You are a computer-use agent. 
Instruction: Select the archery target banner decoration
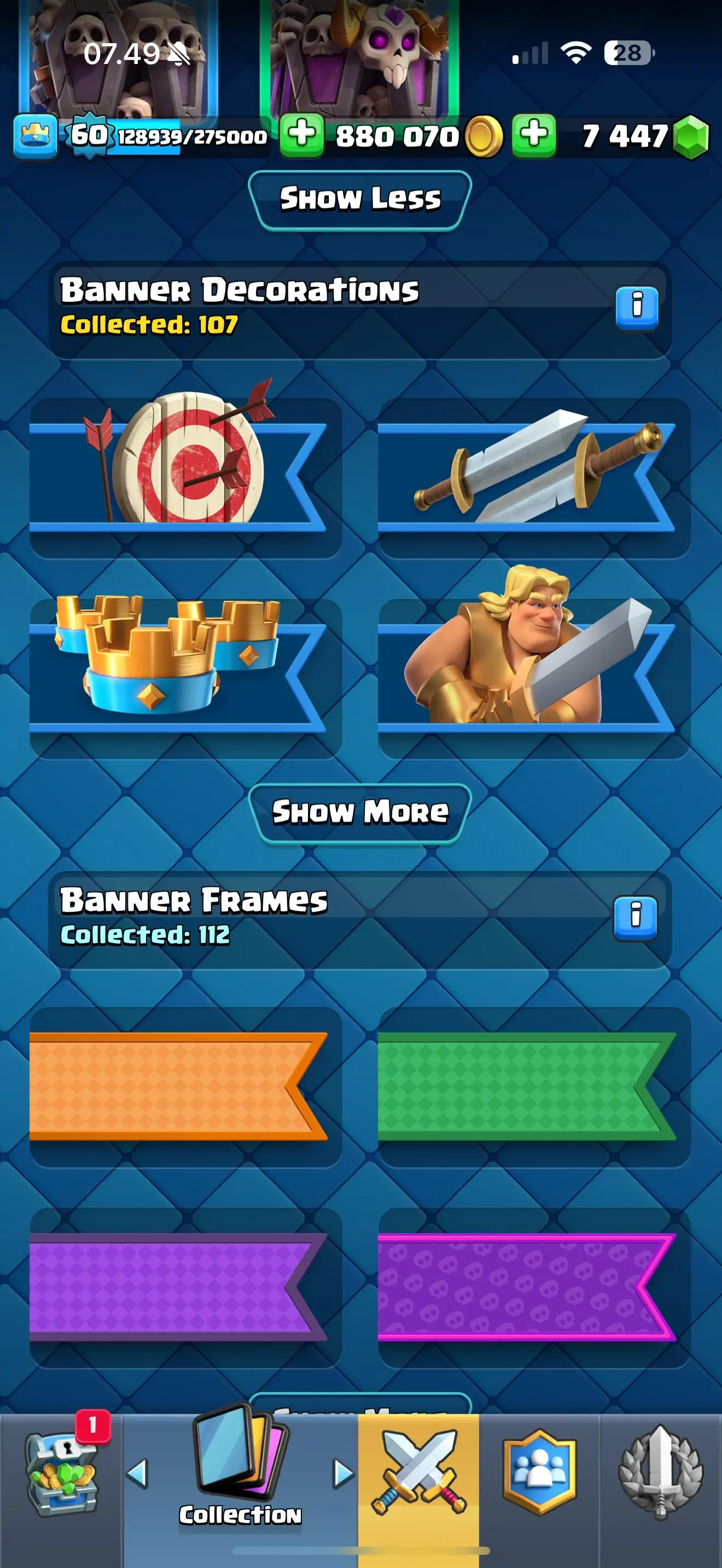[x=185, y=477]
